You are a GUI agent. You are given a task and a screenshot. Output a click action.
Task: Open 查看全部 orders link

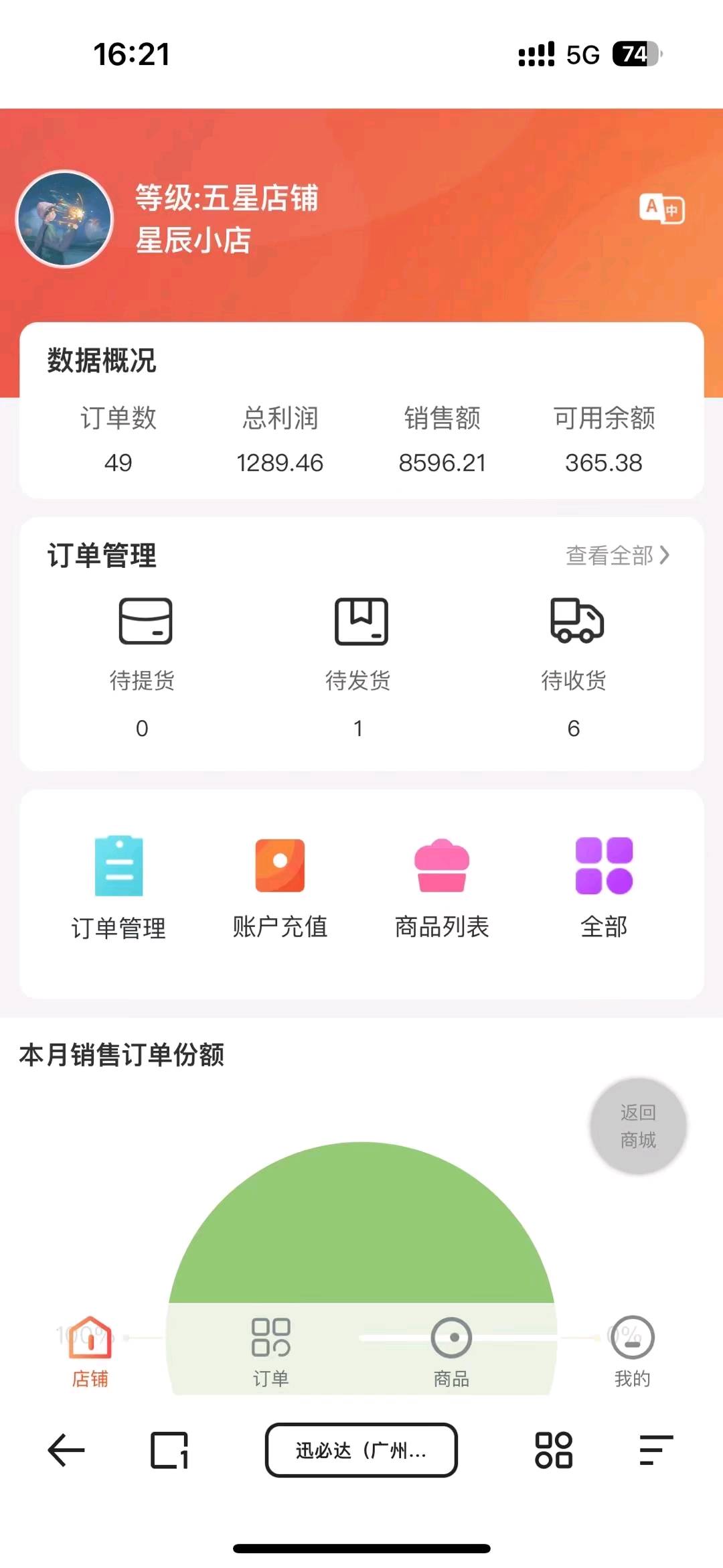point(617,555)
